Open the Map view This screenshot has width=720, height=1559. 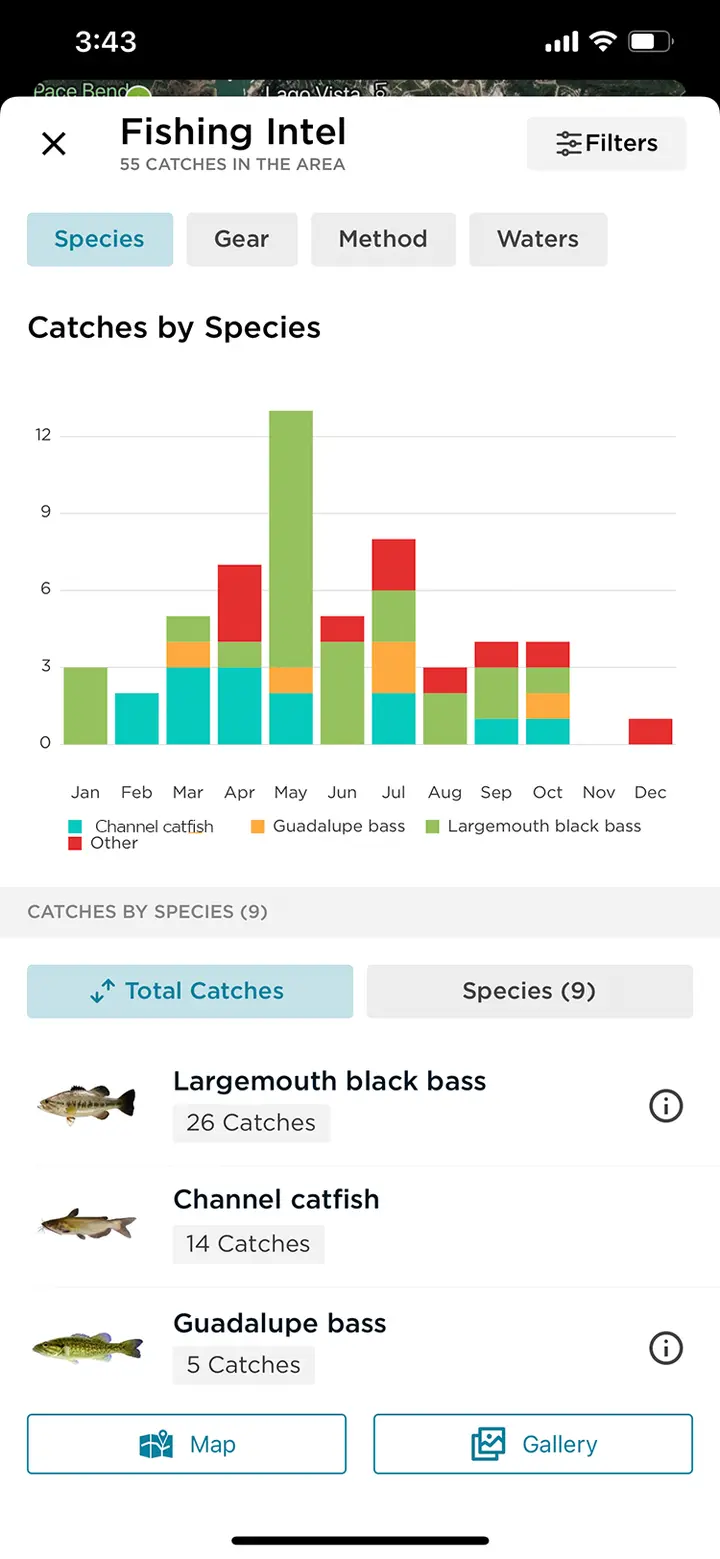(187, 1444)
